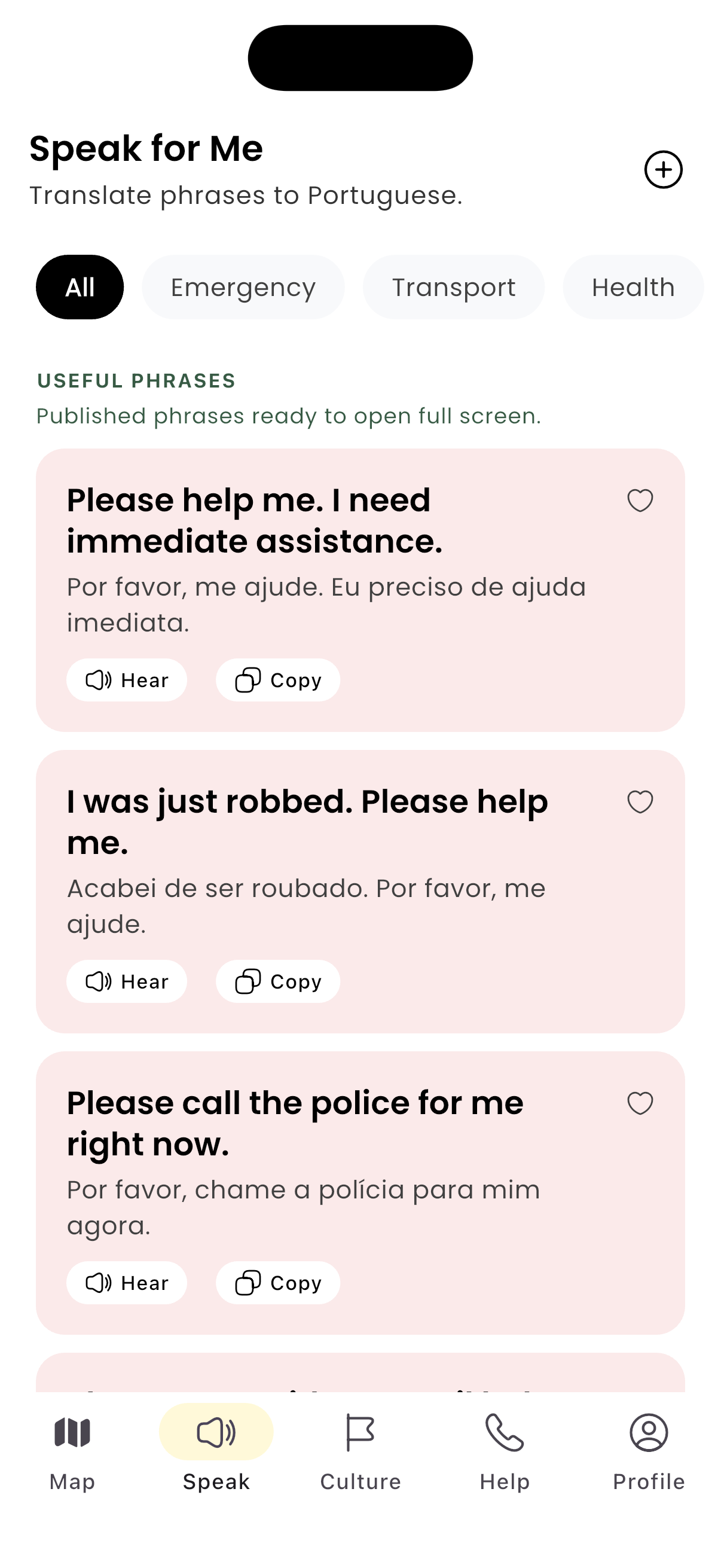The image size is (721, 1568).
Task: Copy the "Acabei de ser roubado" translation
Action: click(x=278, y=981)
